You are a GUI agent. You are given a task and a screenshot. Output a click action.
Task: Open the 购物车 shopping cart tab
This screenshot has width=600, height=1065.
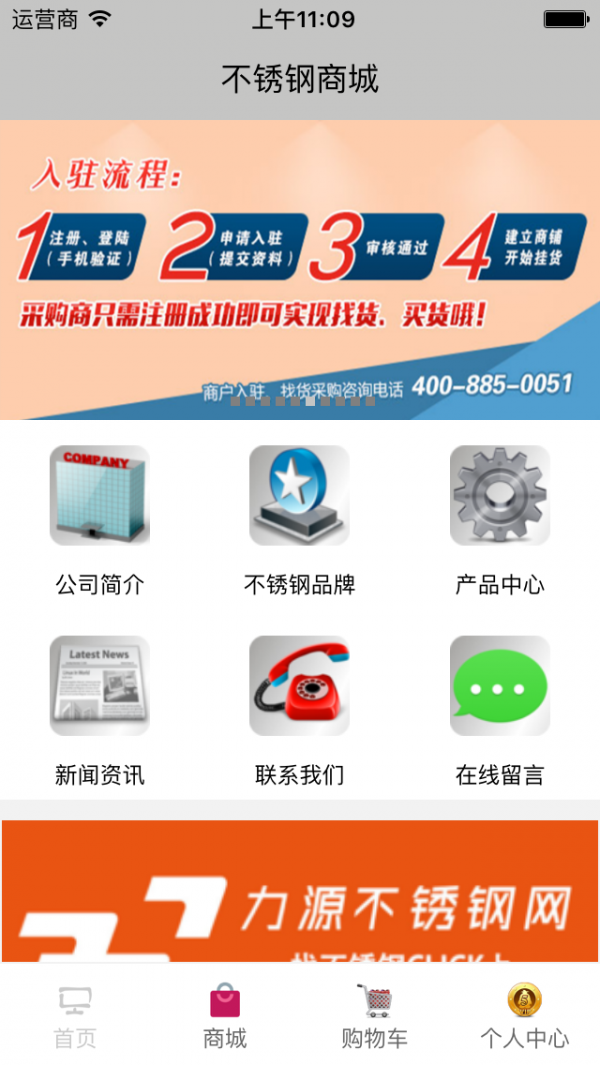point(375,1016)
